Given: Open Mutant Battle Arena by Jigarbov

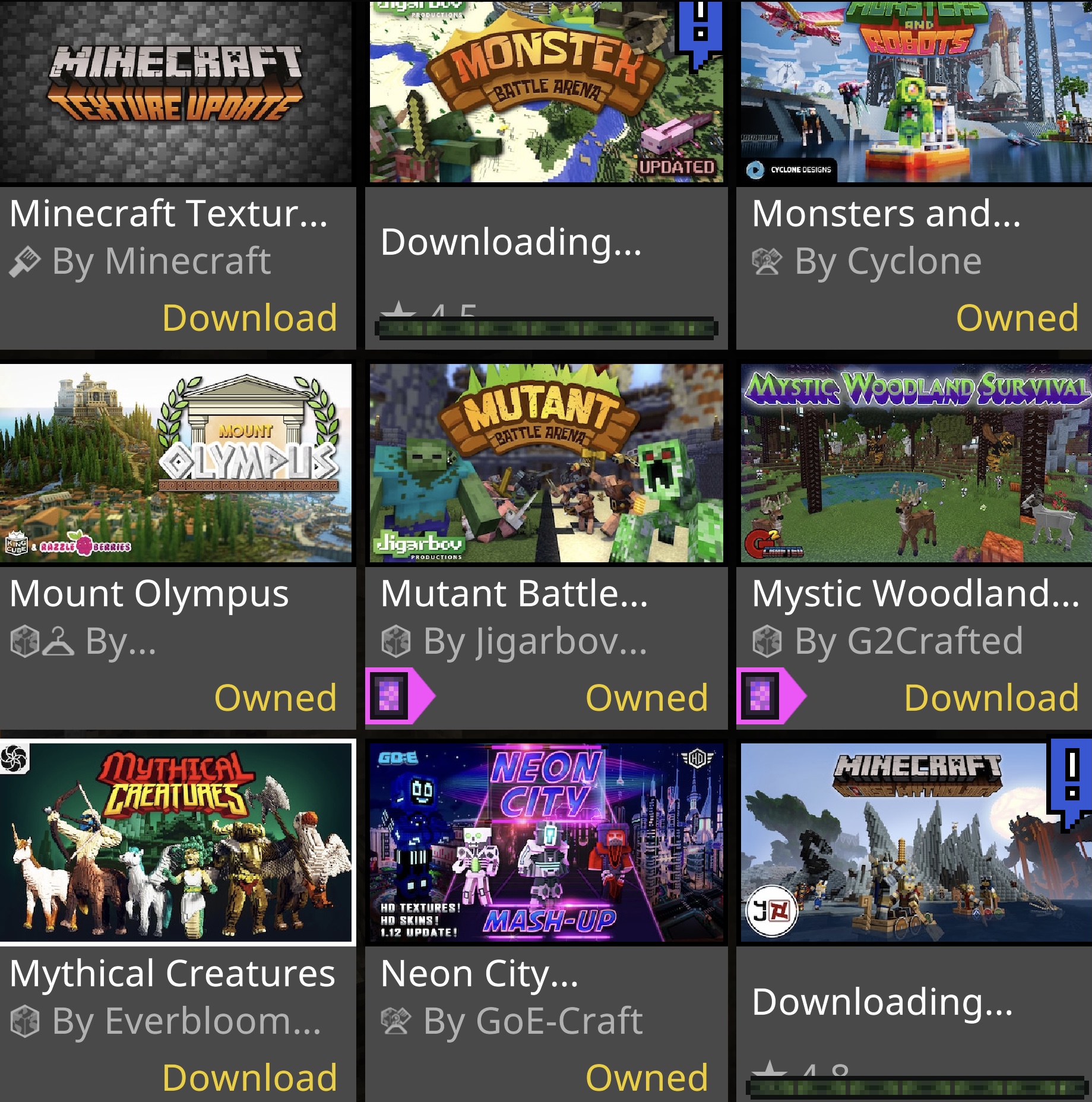Looking at the screenshot, I should (x=546, y=463).
